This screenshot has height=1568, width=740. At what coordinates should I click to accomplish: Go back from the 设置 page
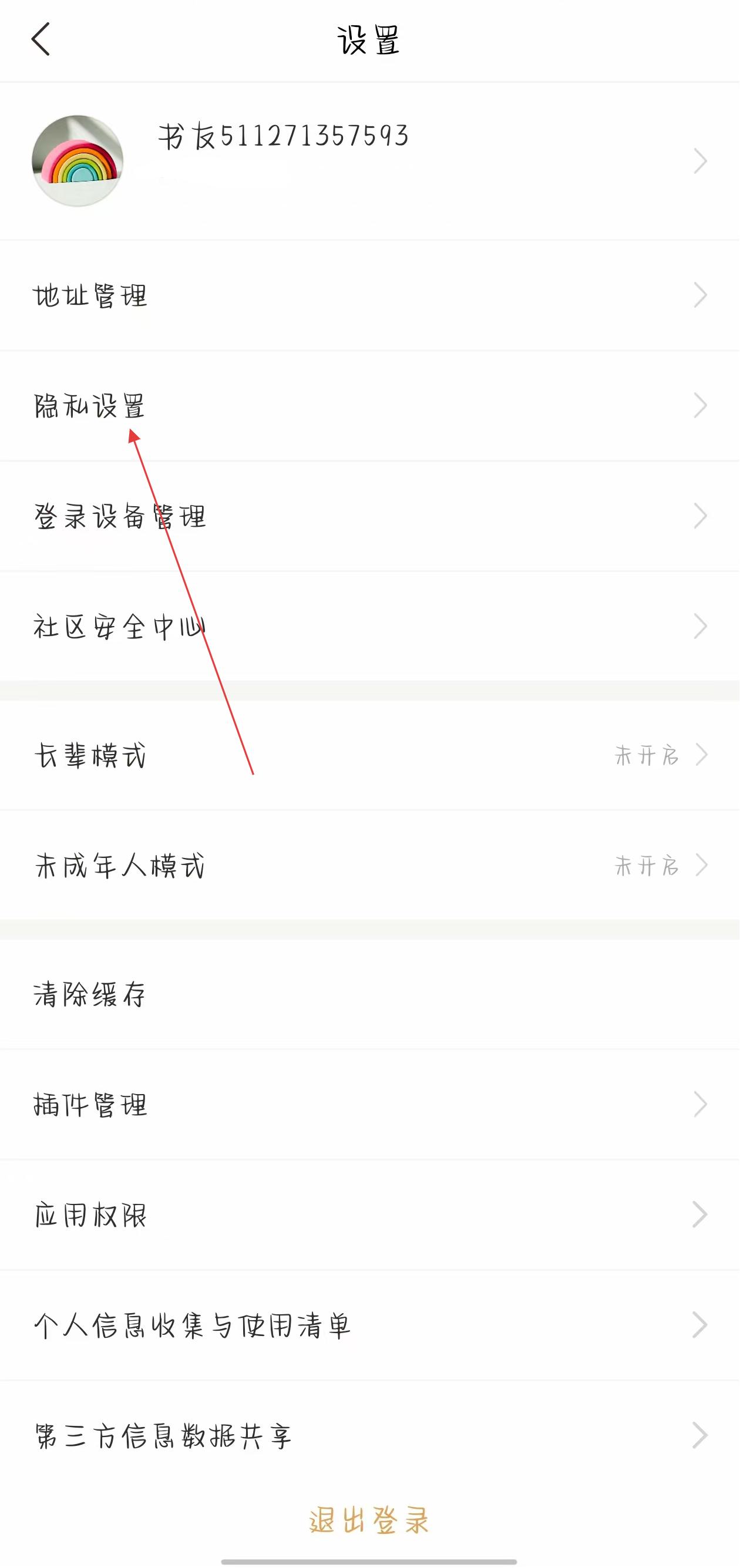click(41, 40)
